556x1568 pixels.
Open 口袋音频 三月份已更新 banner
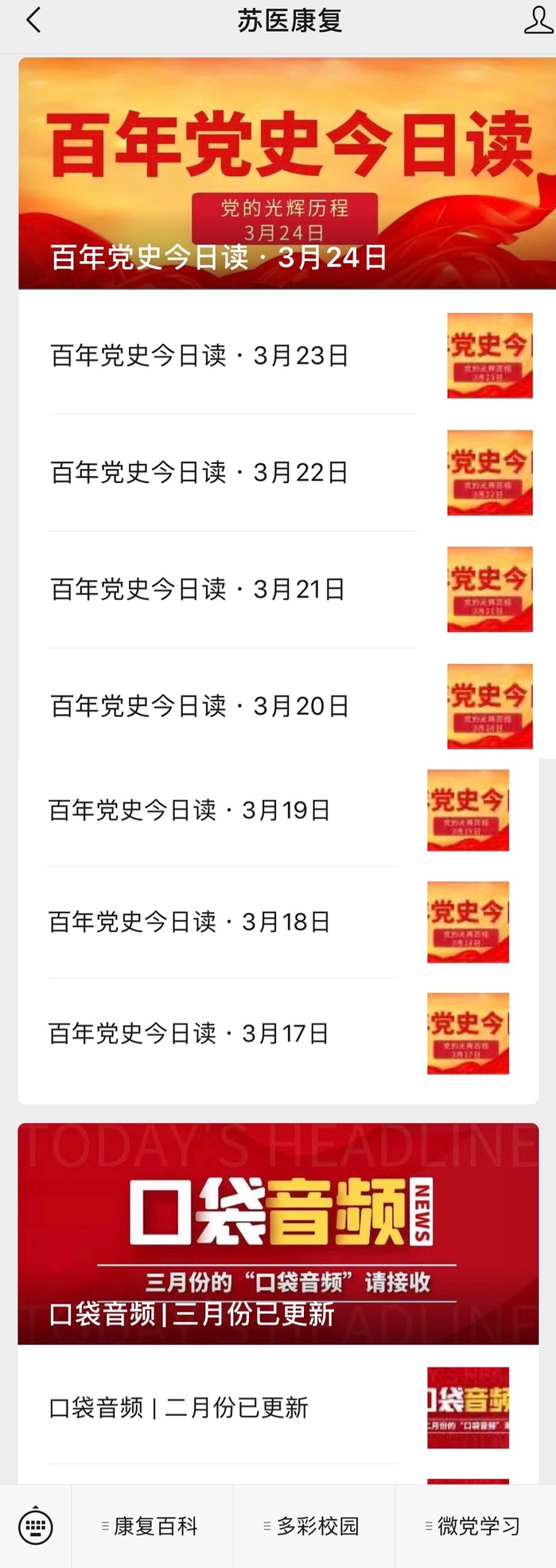(278, 1234)
